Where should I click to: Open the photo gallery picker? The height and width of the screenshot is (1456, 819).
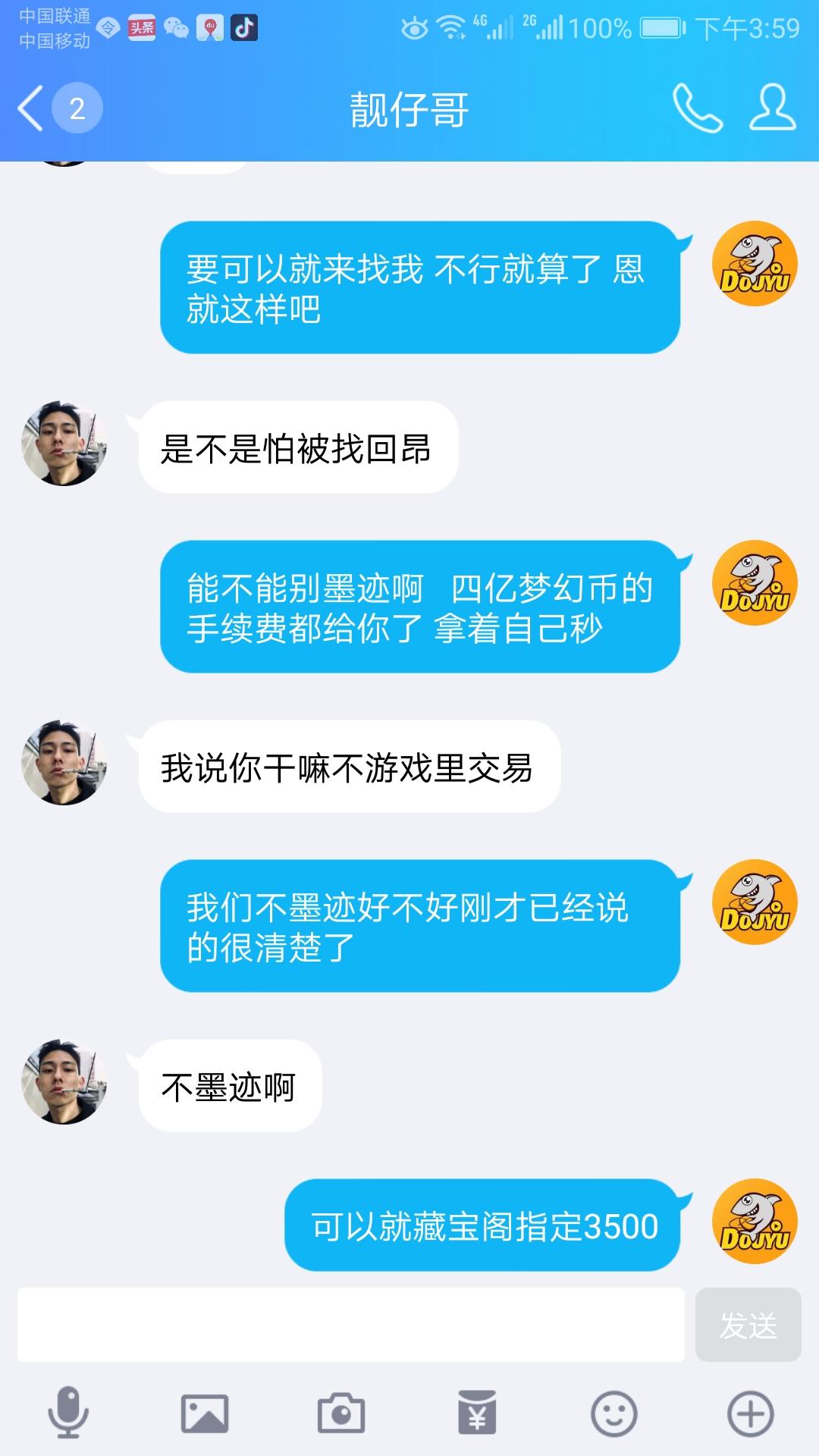[204, 1414]
